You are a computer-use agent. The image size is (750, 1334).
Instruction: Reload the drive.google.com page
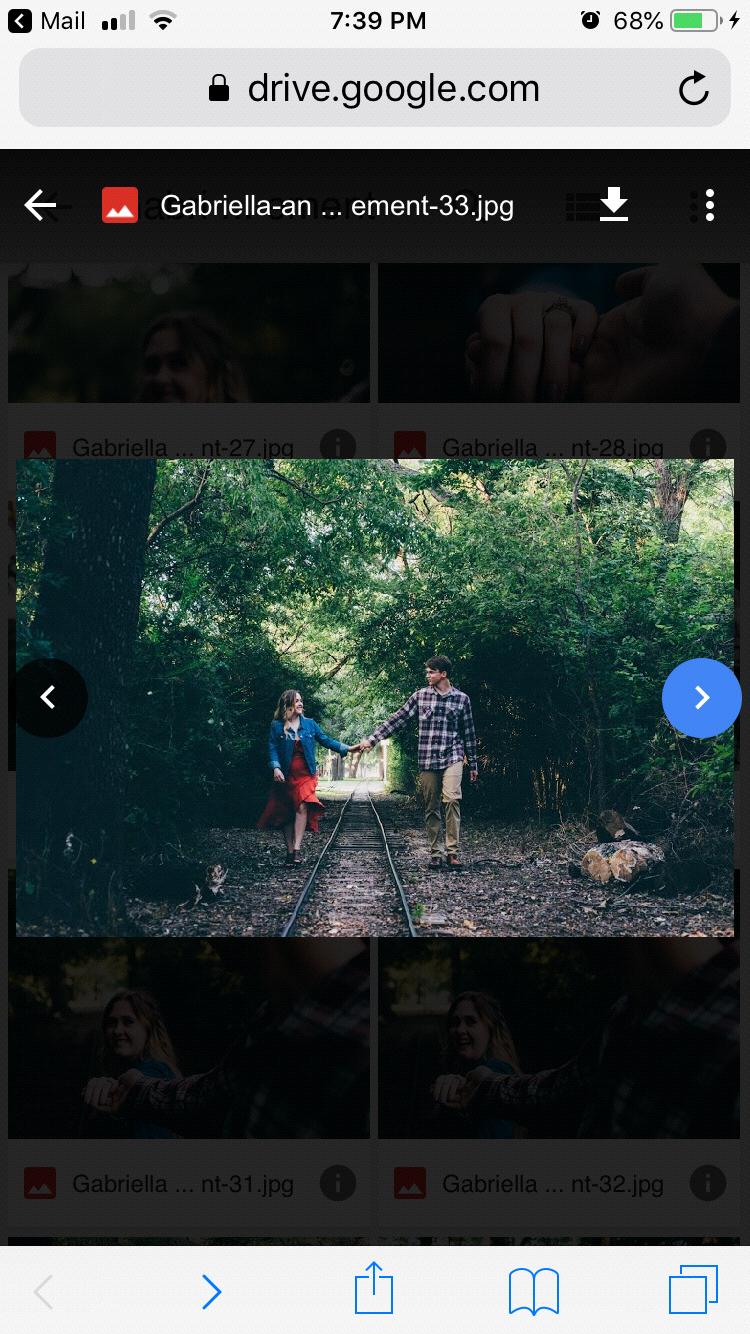click(693, 89)
